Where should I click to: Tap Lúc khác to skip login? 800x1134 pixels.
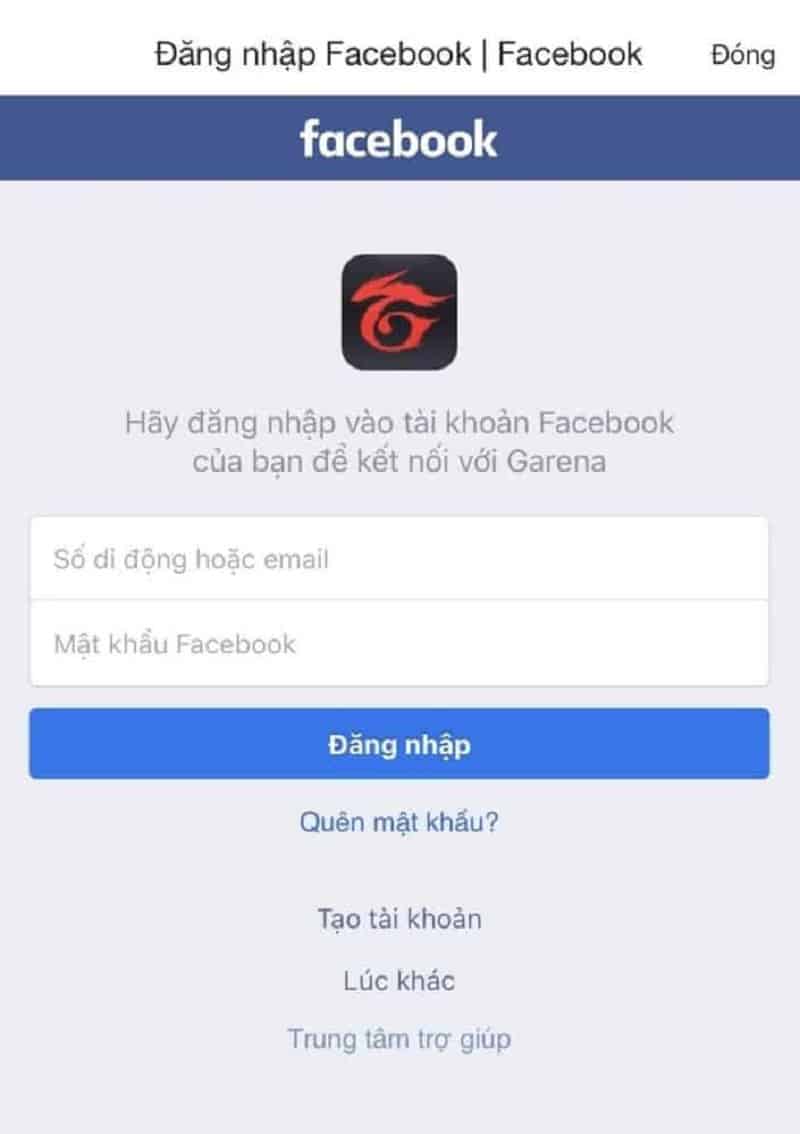(x=399, y=980)
